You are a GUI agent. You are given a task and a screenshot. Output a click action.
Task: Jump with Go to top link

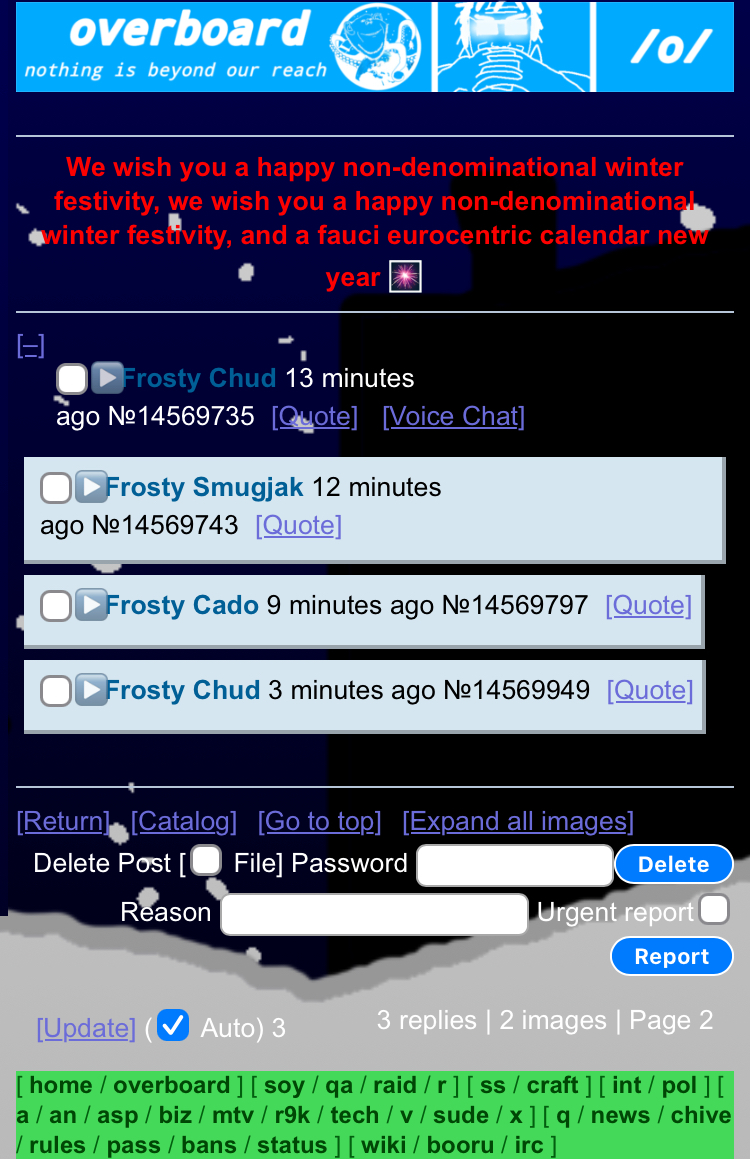pos(319,821)
